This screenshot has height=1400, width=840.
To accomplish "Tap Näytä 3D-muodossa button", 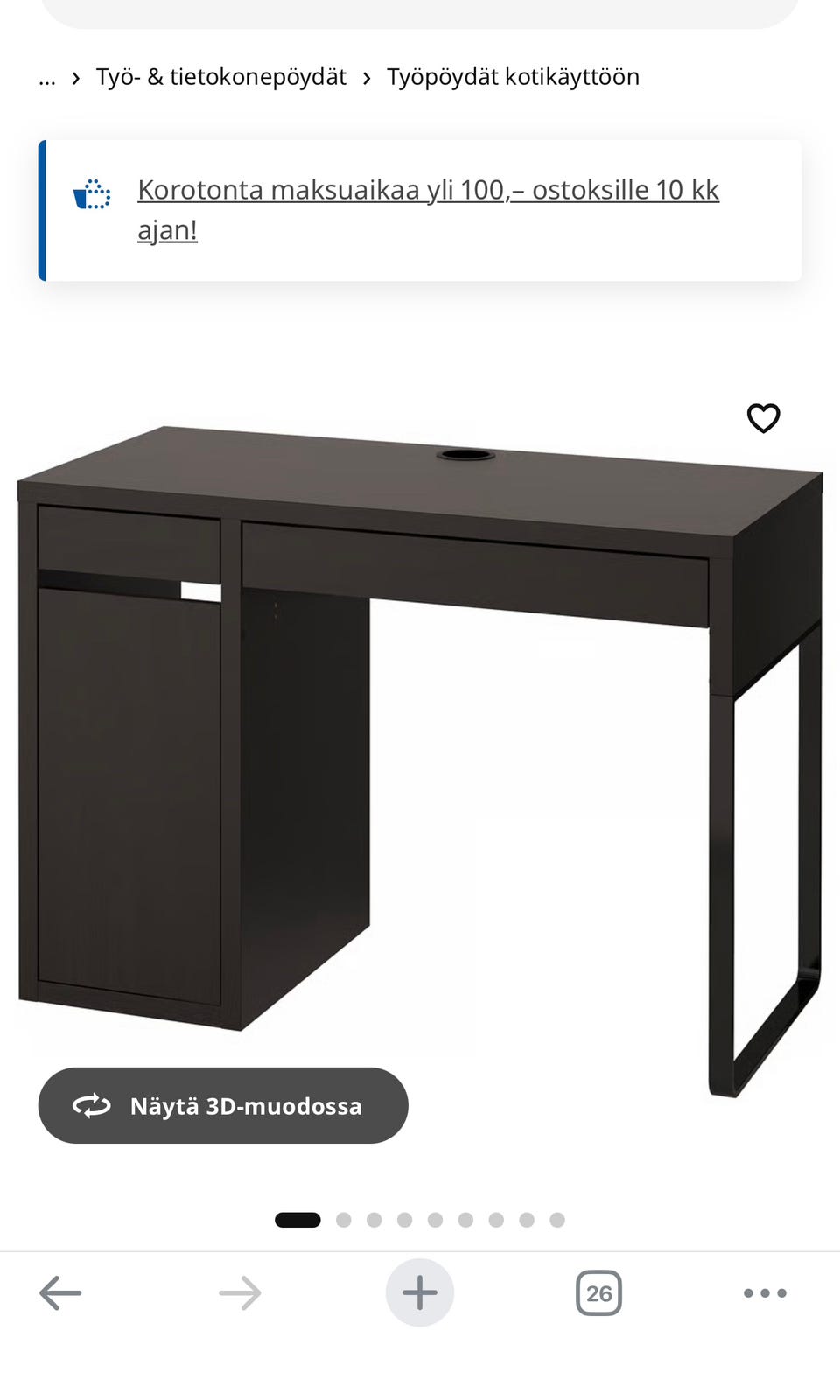I will tap(223, 1105).
